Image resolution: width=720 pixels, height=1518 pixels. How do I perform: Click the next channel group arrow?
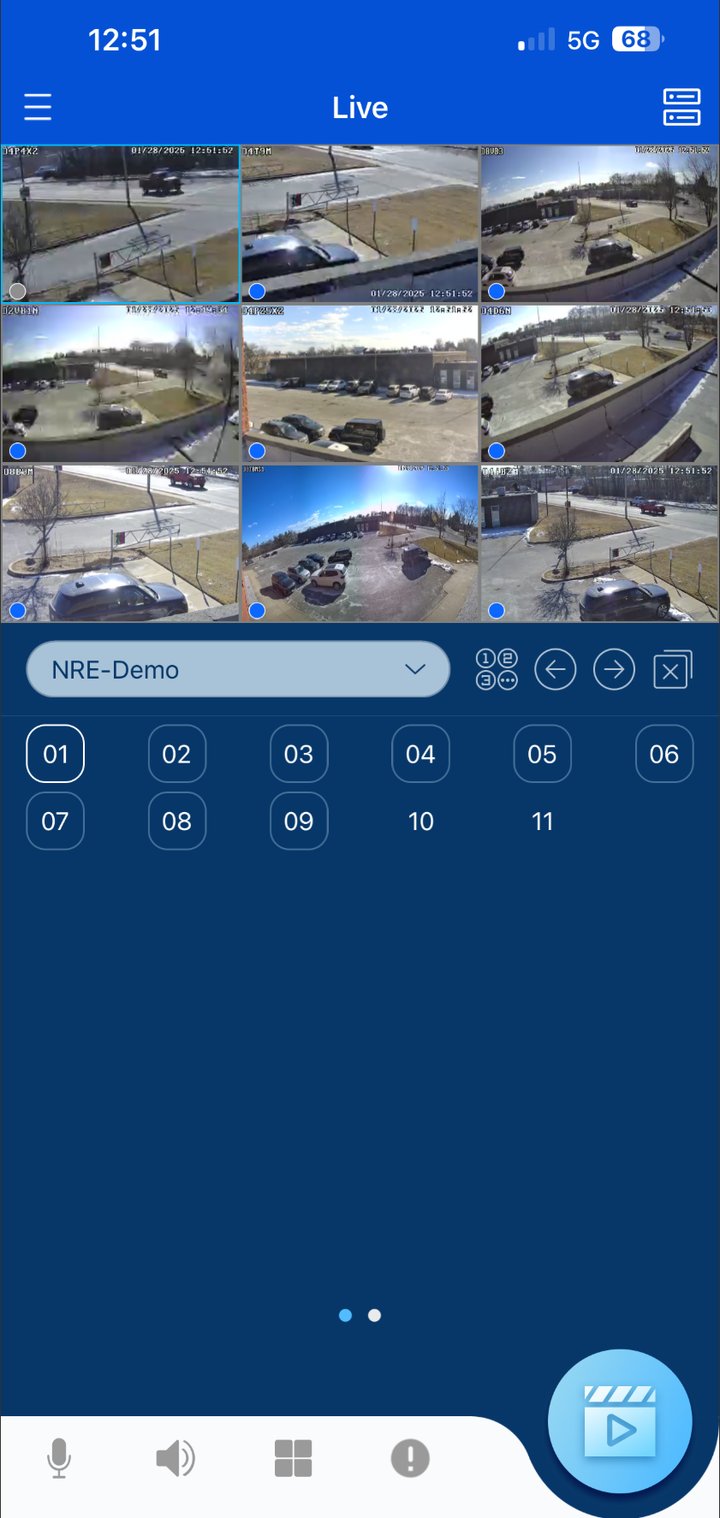click(614, 670)
